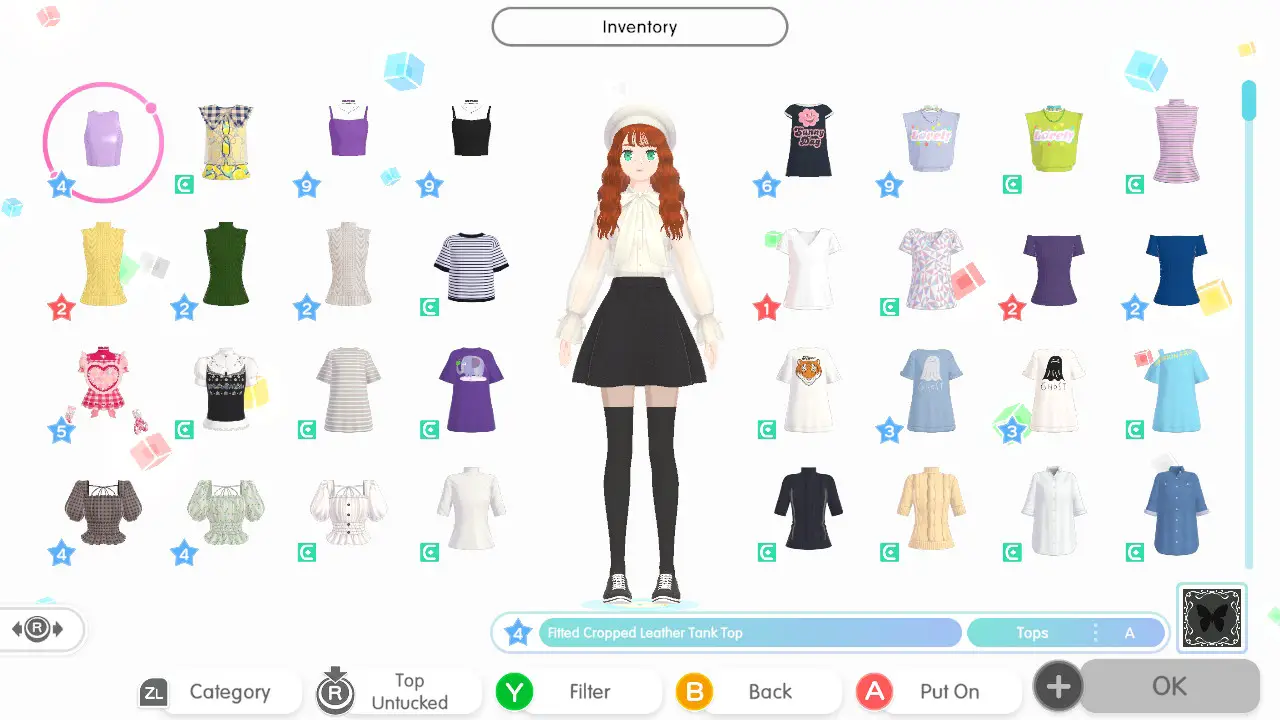Image resolution: width=1280 pixels, height=720 pixels.
Task: Pick the dark green sleeveless turtleneck
Action: coord(225,264)
